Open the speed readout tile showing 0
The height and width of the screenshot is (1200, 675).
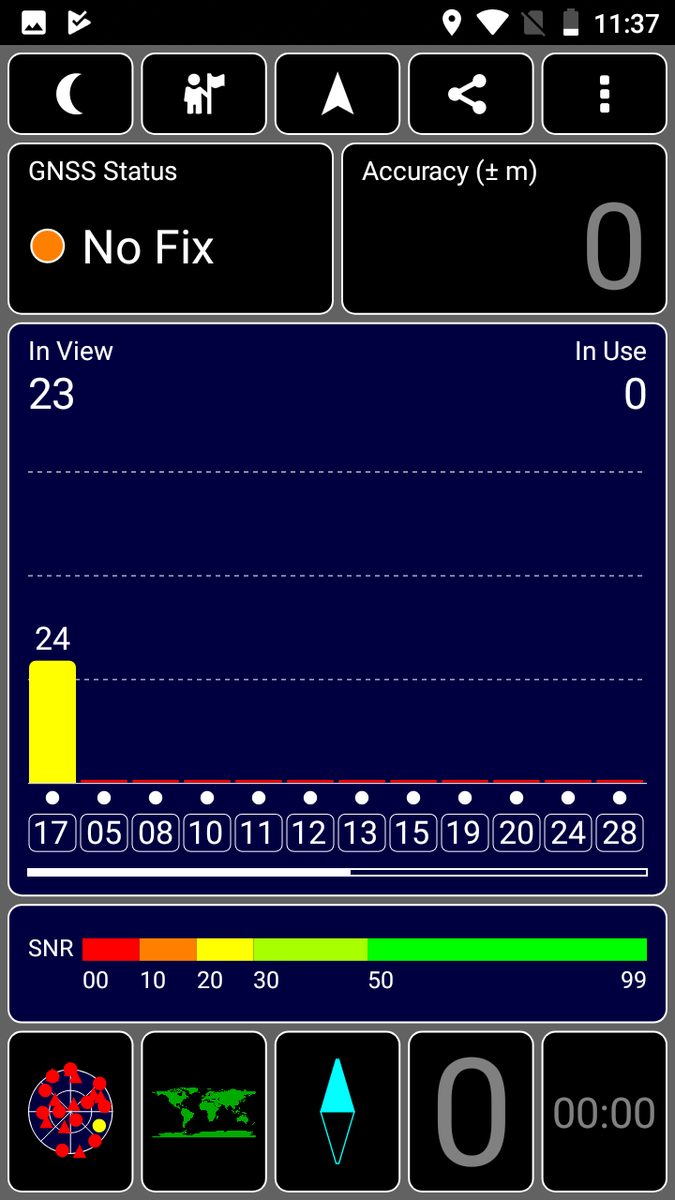coord(471,1112)
